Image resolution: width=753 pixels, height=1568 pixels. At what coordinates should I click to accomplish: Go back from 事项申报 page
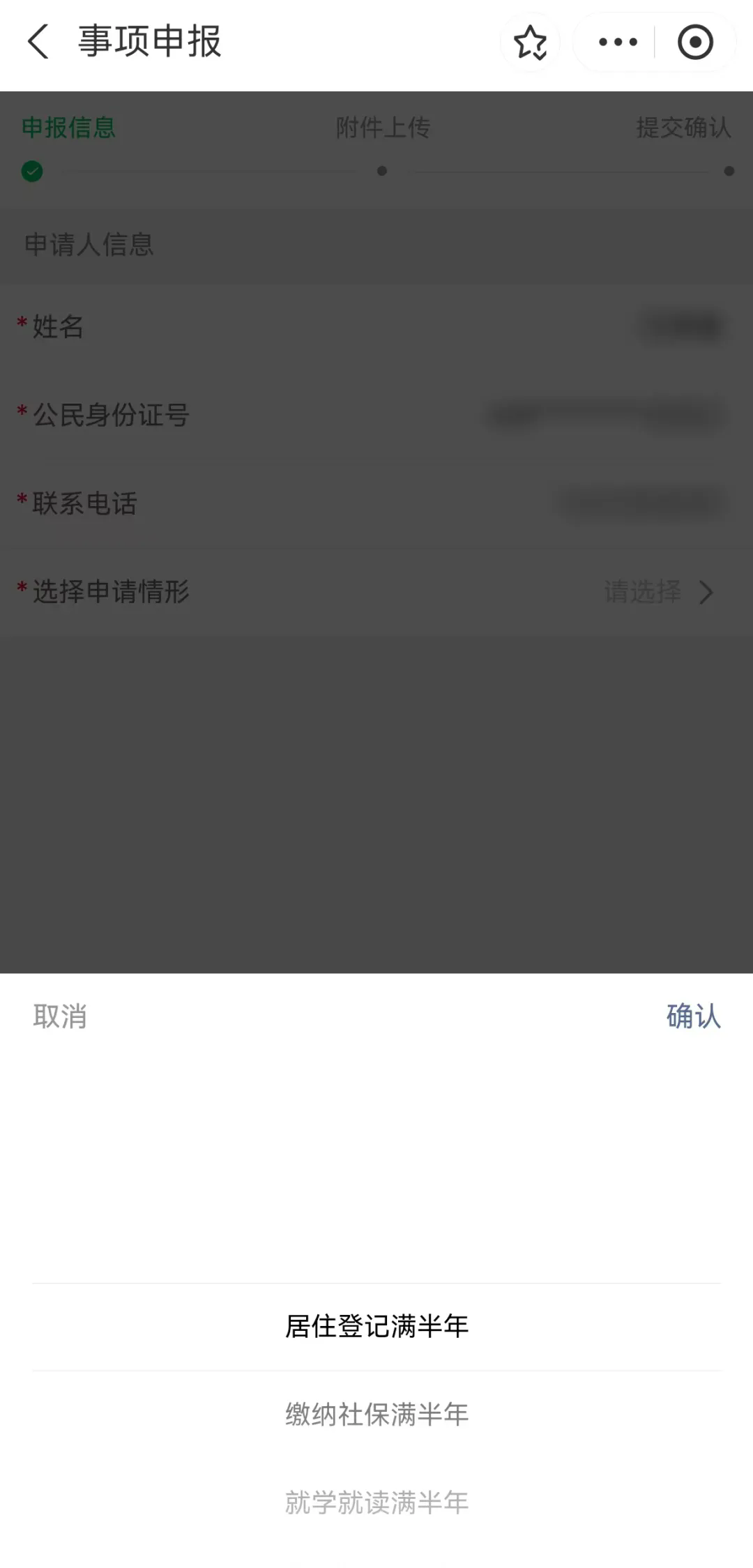38,42
